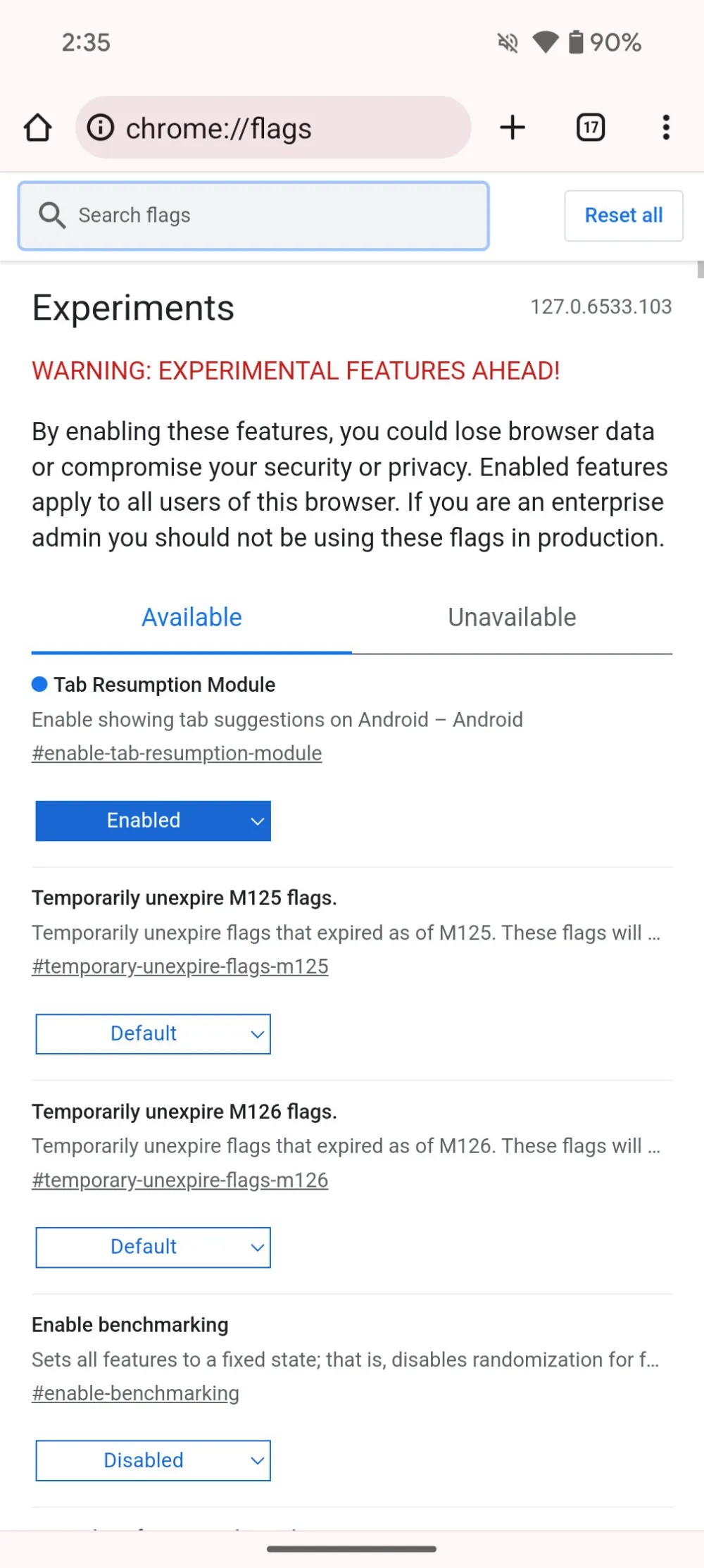This screenshot has width=704, height=1568.
Task: Tap the chrome://flags address bar
Action: (273, 127)
